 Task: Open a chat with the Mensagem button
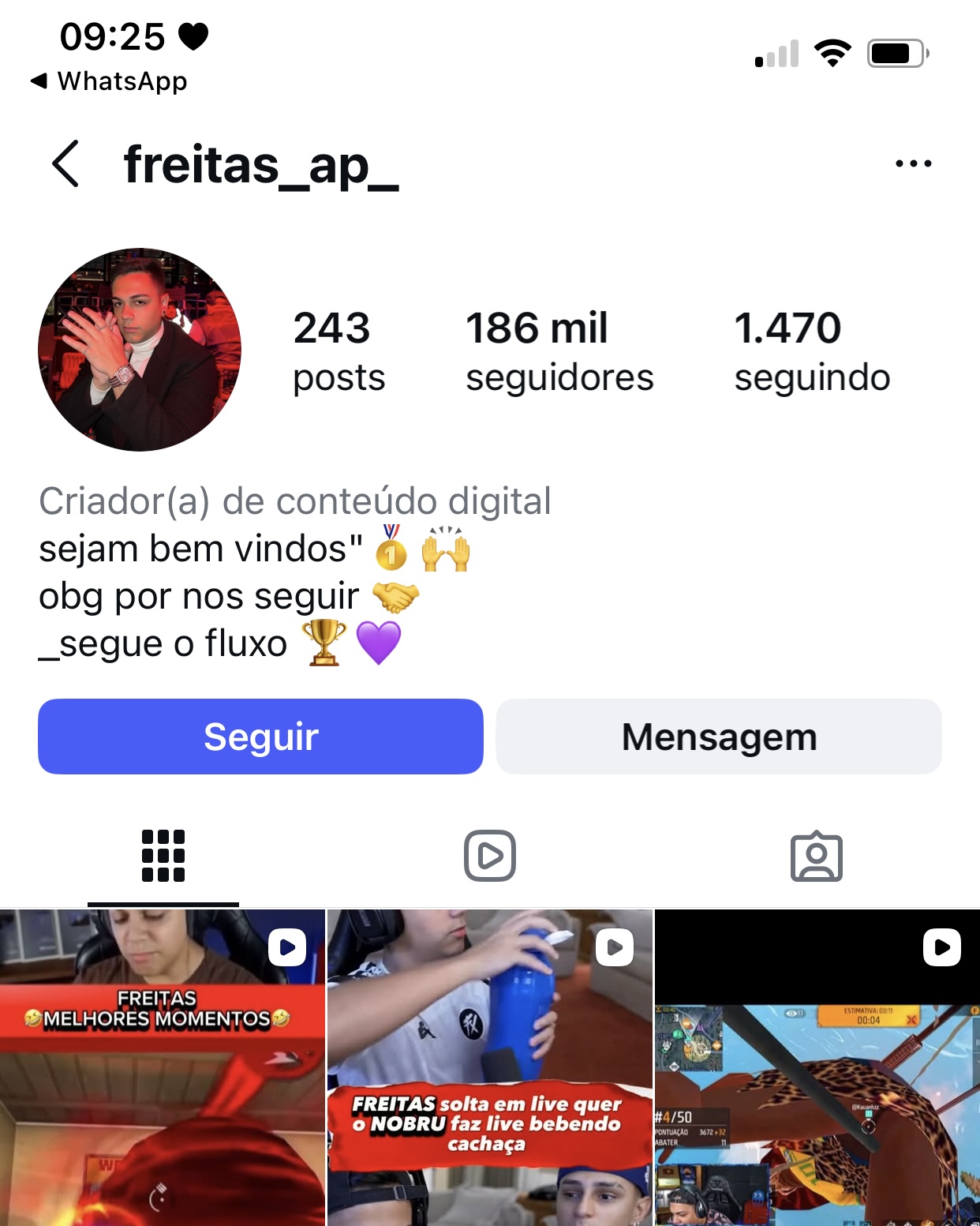[x=718, y=736]
